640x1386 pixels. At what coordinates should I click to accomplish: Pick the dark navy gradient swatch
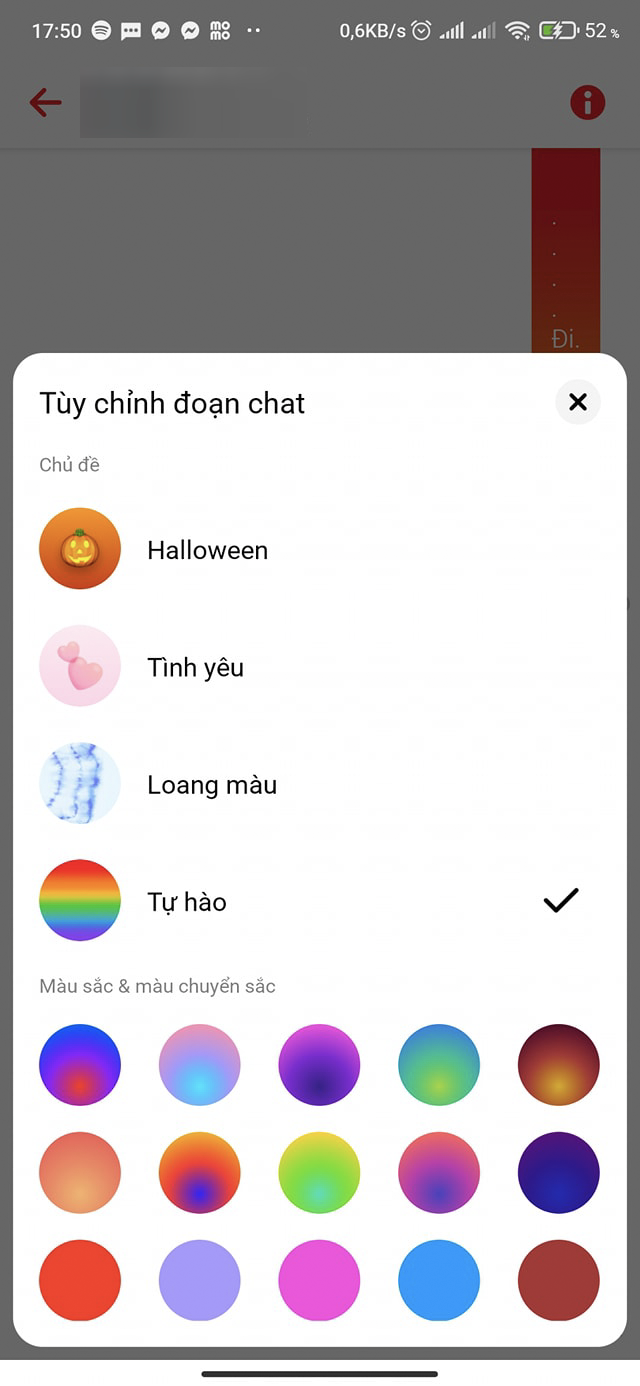(x=559, y=1172)
